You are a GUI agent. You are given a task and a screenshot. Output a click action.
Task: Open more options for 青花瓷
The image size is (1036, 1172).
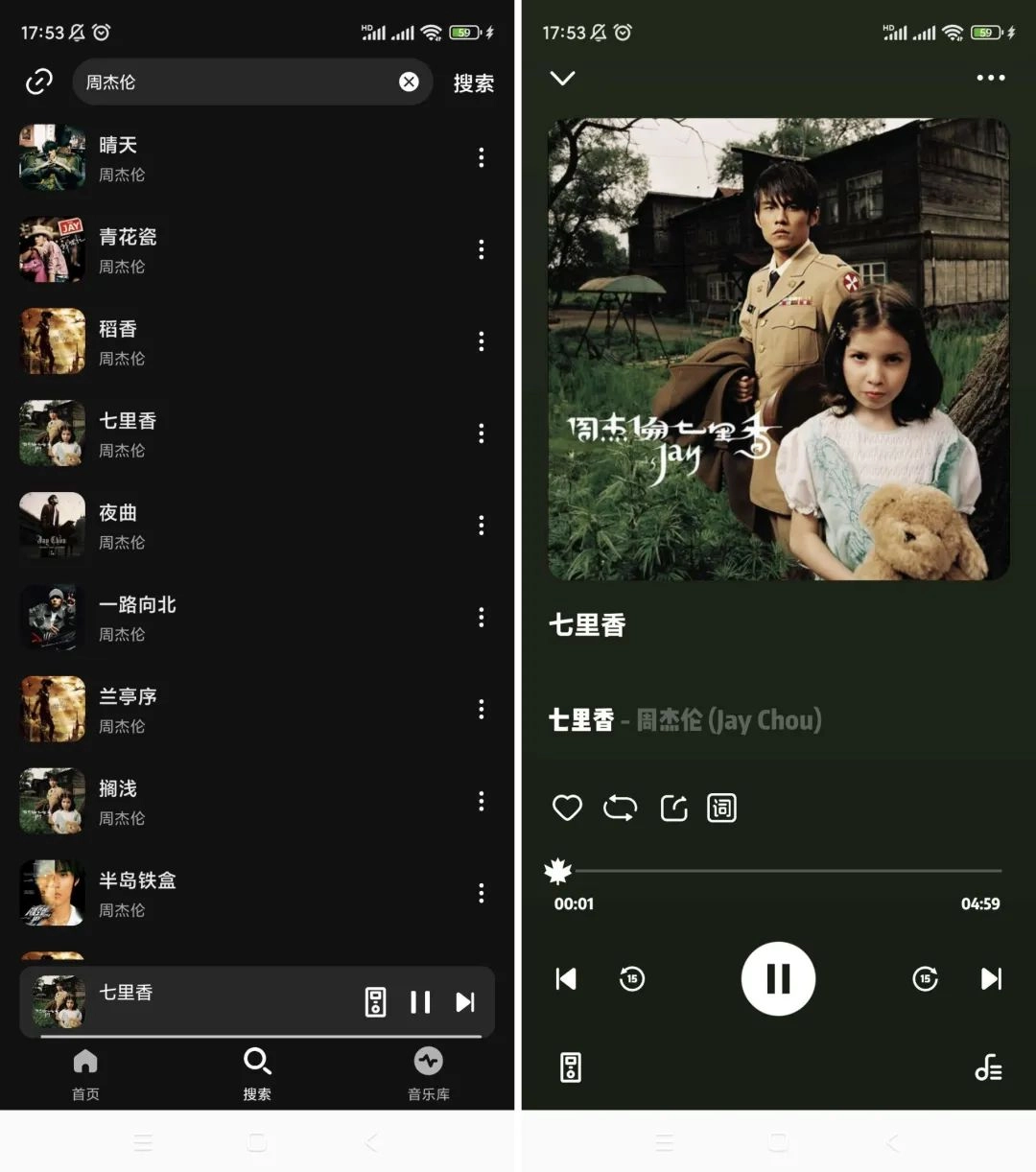pyautogui.click(x=481, y=250)
